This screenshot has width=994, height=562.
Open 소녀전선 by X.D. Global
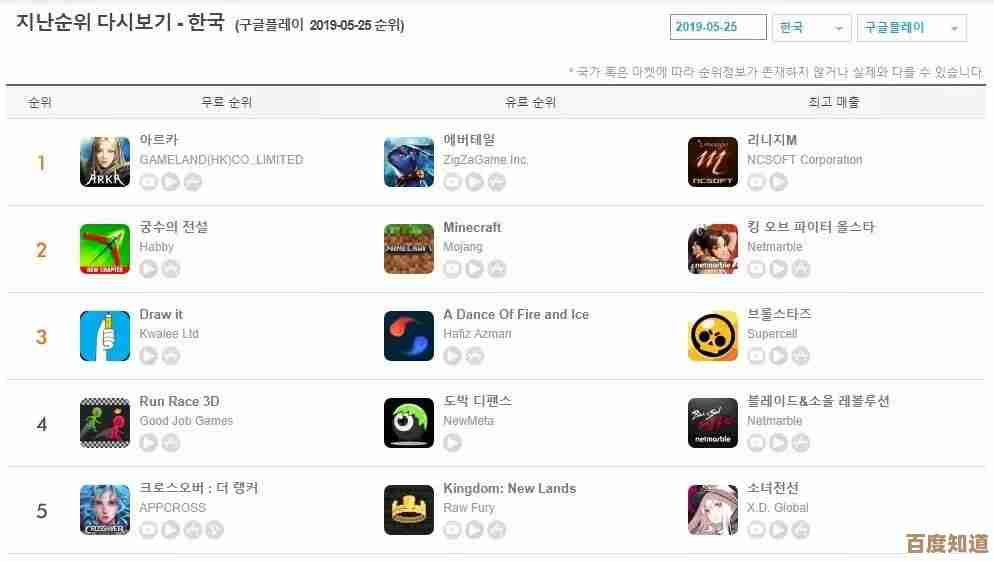(772, 488)
